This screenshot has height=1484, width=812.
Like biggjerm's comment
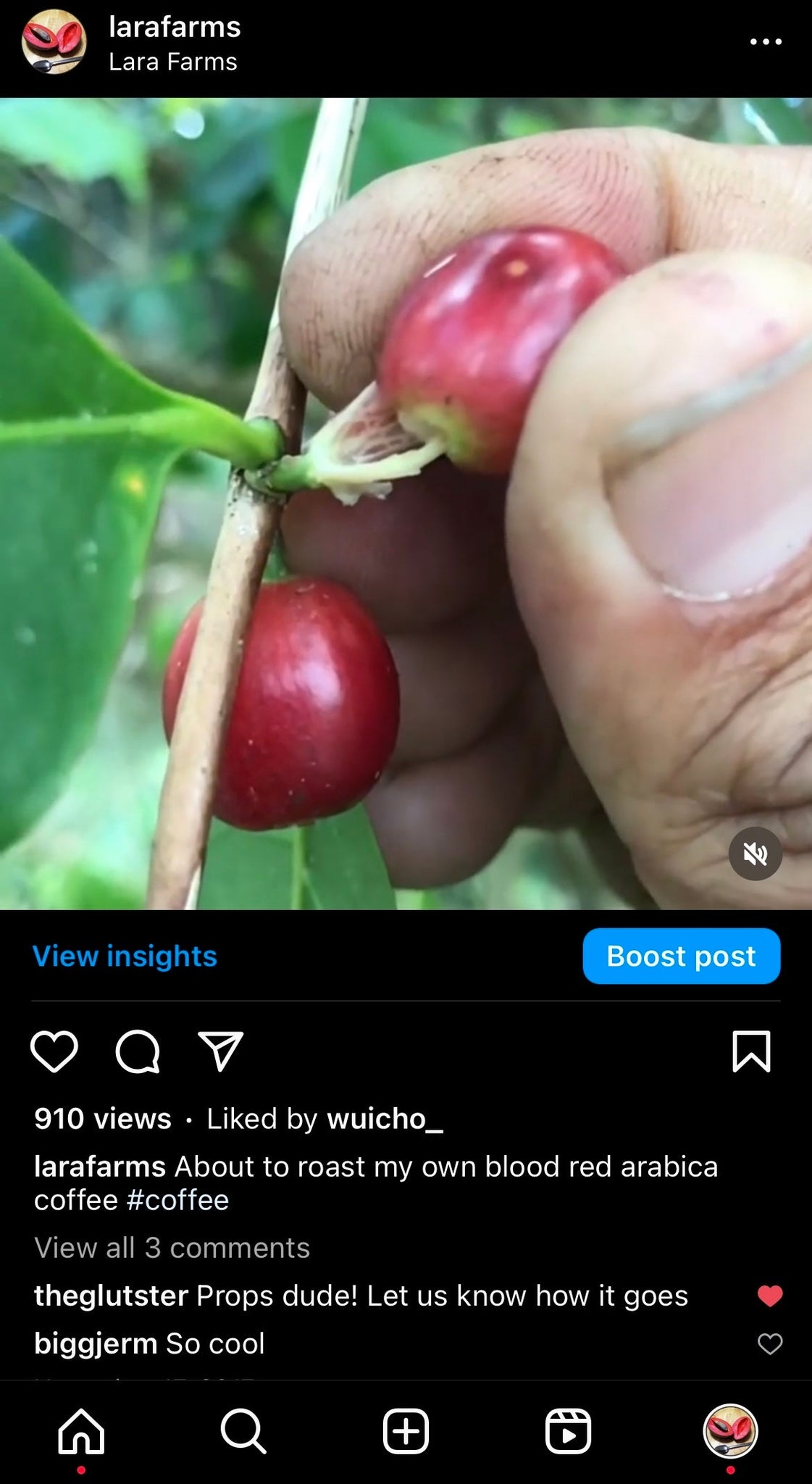click(769, 1343)
